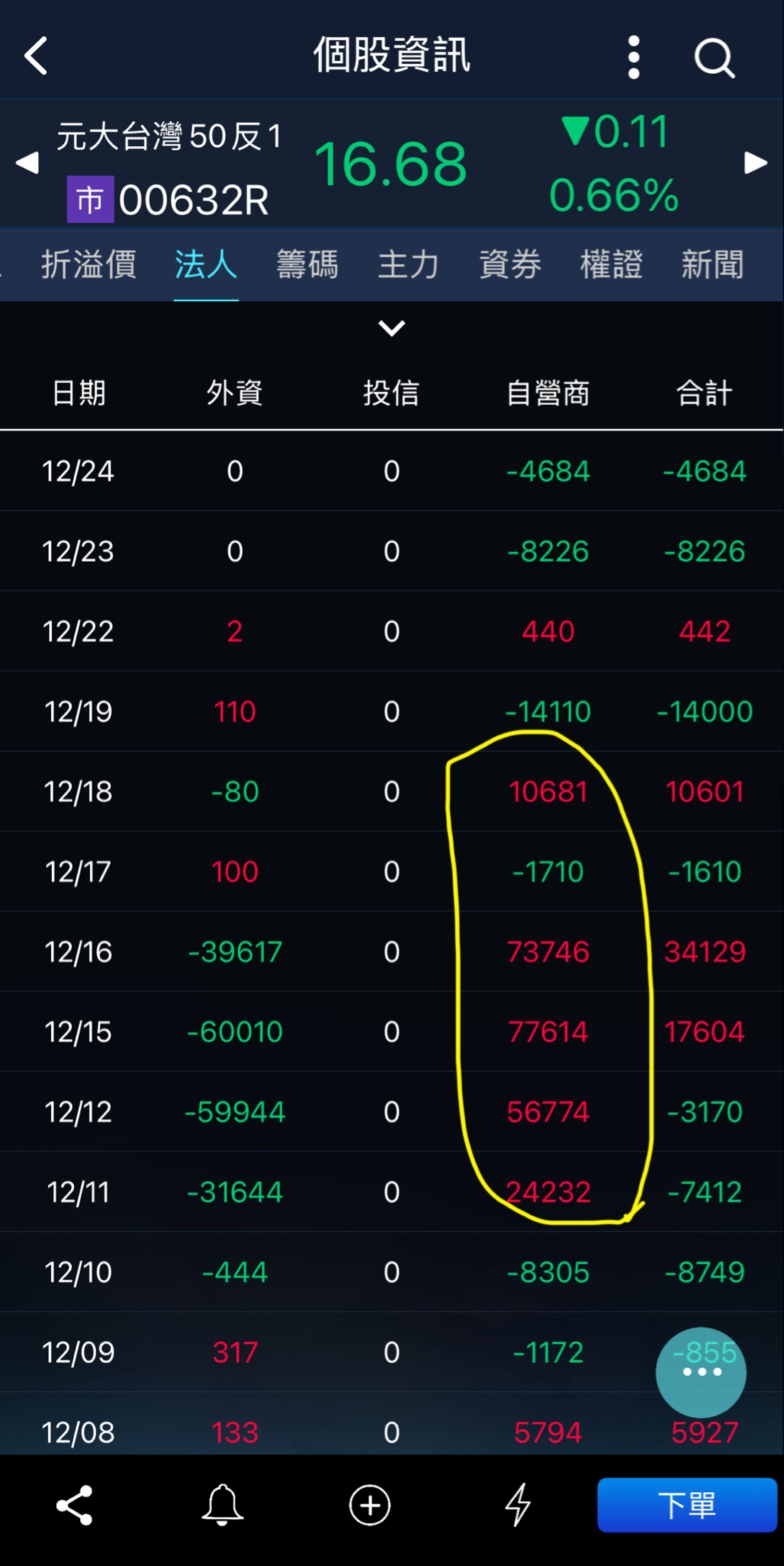The image size is (784, 1566).
Task: Switch to the 主力 tab
Action: (x=408, y=265)
